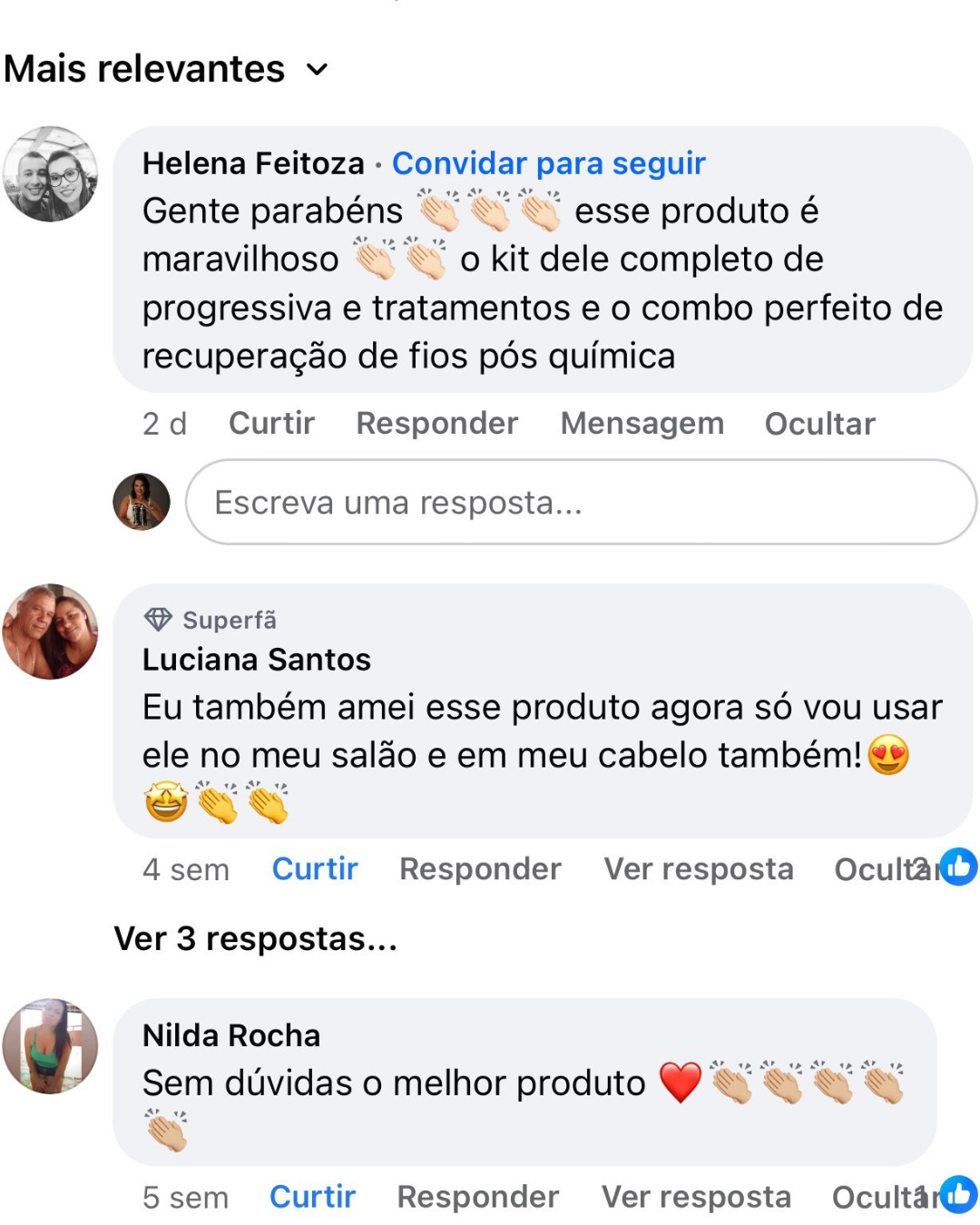Image resolution: width=980 pixels, height=1225 pixels.
Task: Reply to Luciana Santos's comment
Action: (x=480, y=869)
